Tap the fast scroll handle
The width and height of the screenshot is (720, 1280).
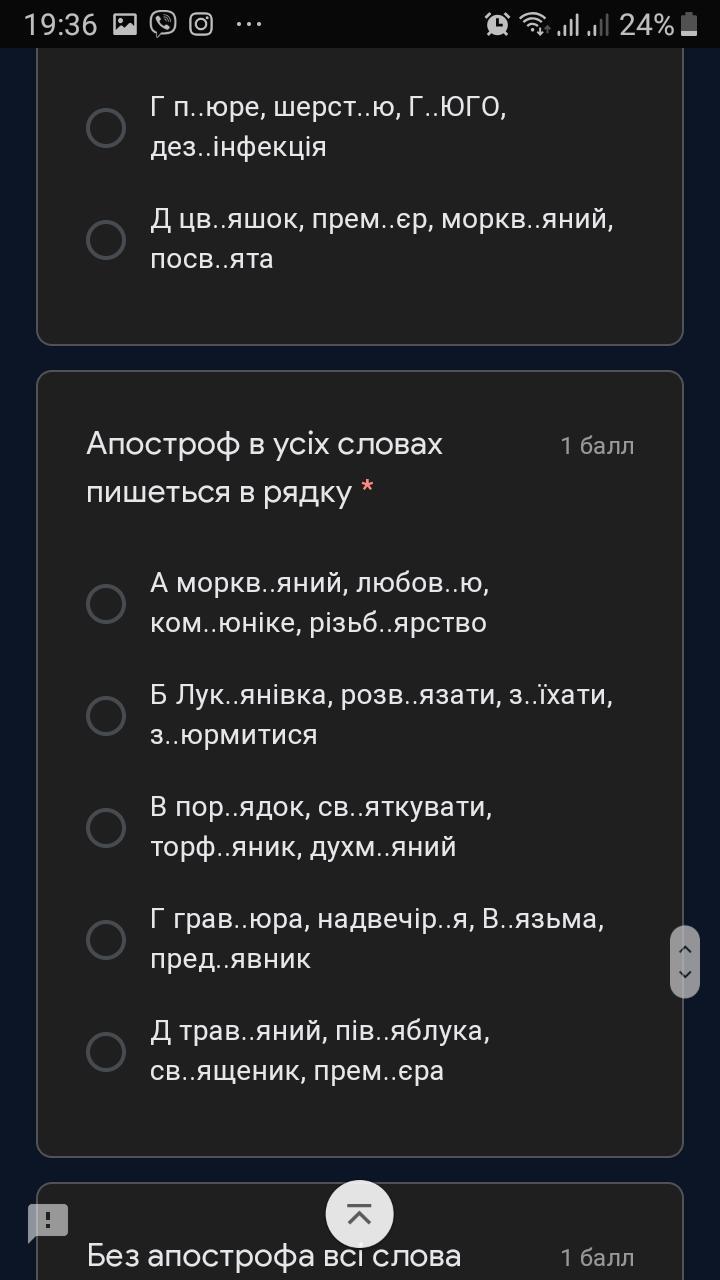point(685,961)
